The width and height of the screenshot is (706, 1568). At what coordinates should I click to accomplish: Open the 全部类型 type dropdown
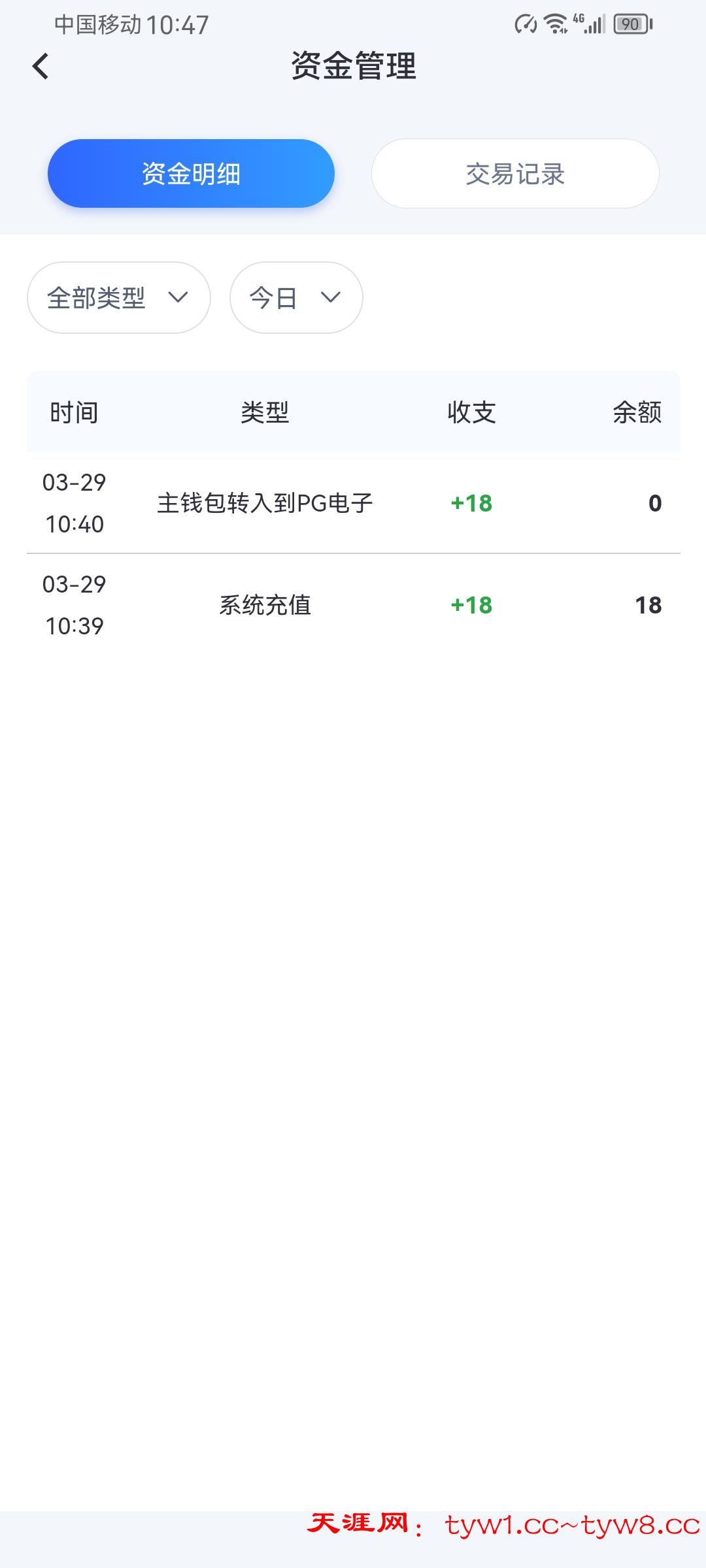[x=118, y=298]
